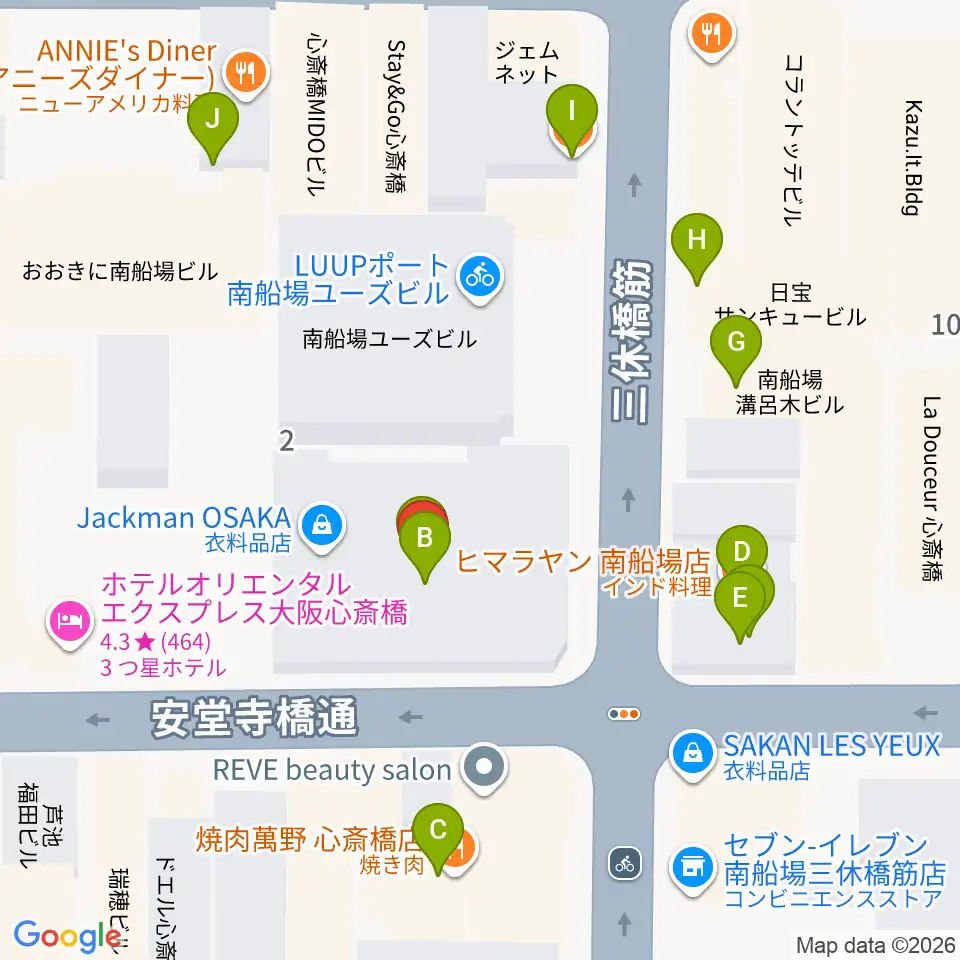Tap the Hotel Oriental Express pin

(70, 623)
